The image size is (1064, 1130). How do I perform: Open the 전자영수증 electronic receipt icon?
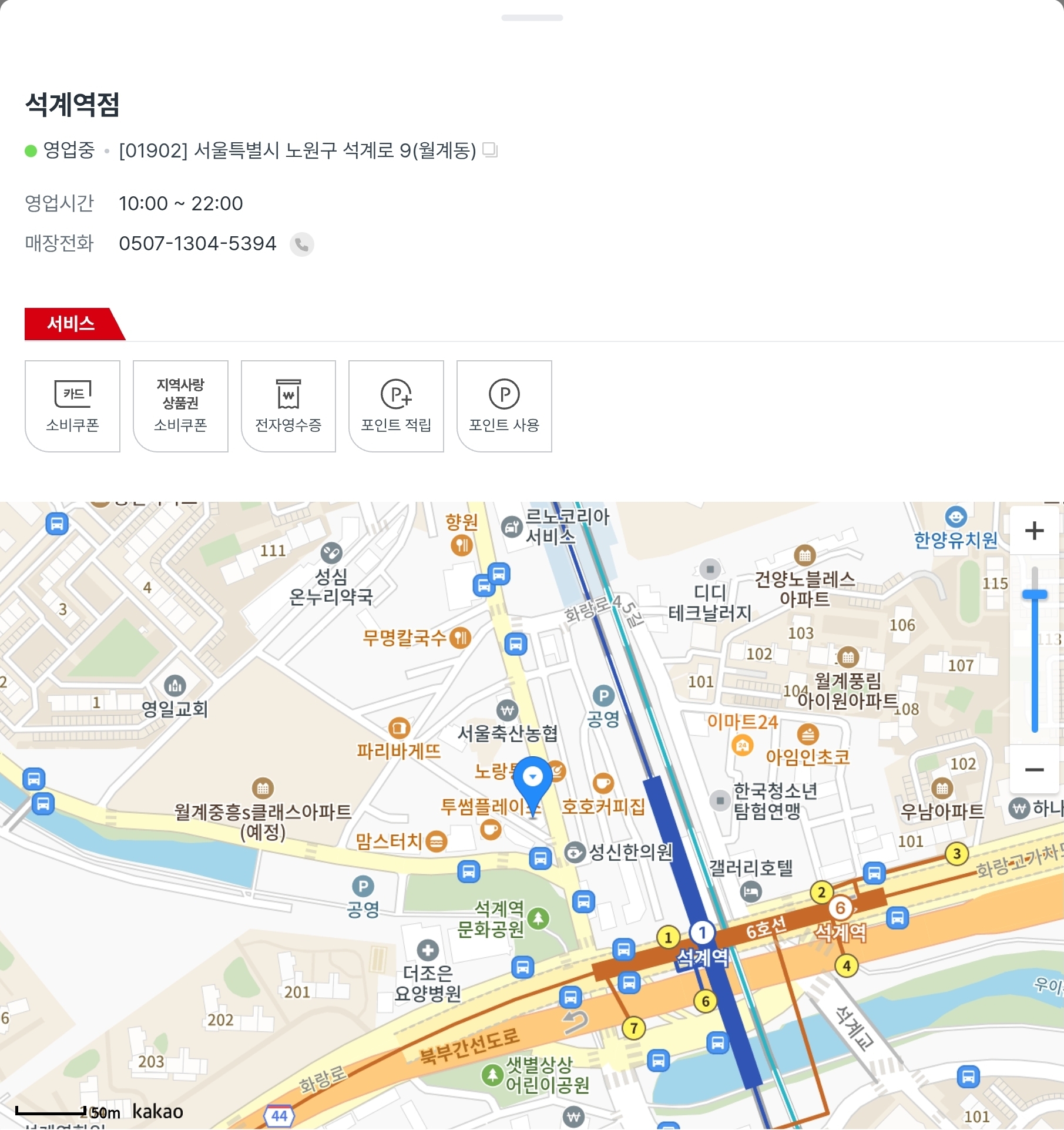pyautogui.click(x=288, y=406)
